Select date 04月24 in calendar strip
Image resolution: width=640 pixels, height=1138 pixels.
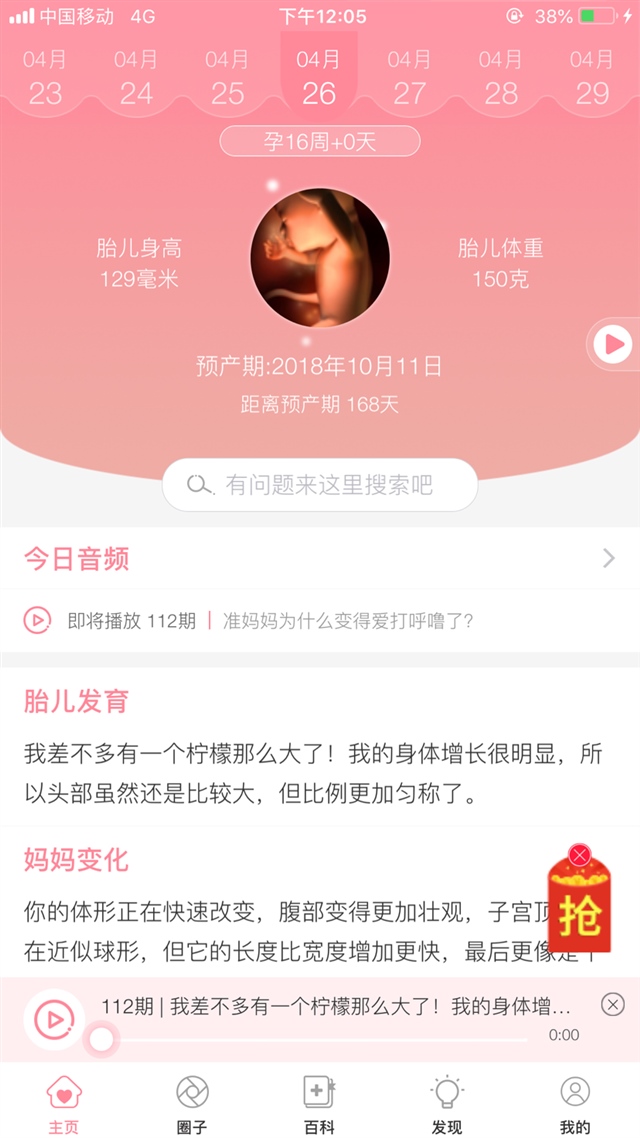pyautogui.click(x=136, y=78)
